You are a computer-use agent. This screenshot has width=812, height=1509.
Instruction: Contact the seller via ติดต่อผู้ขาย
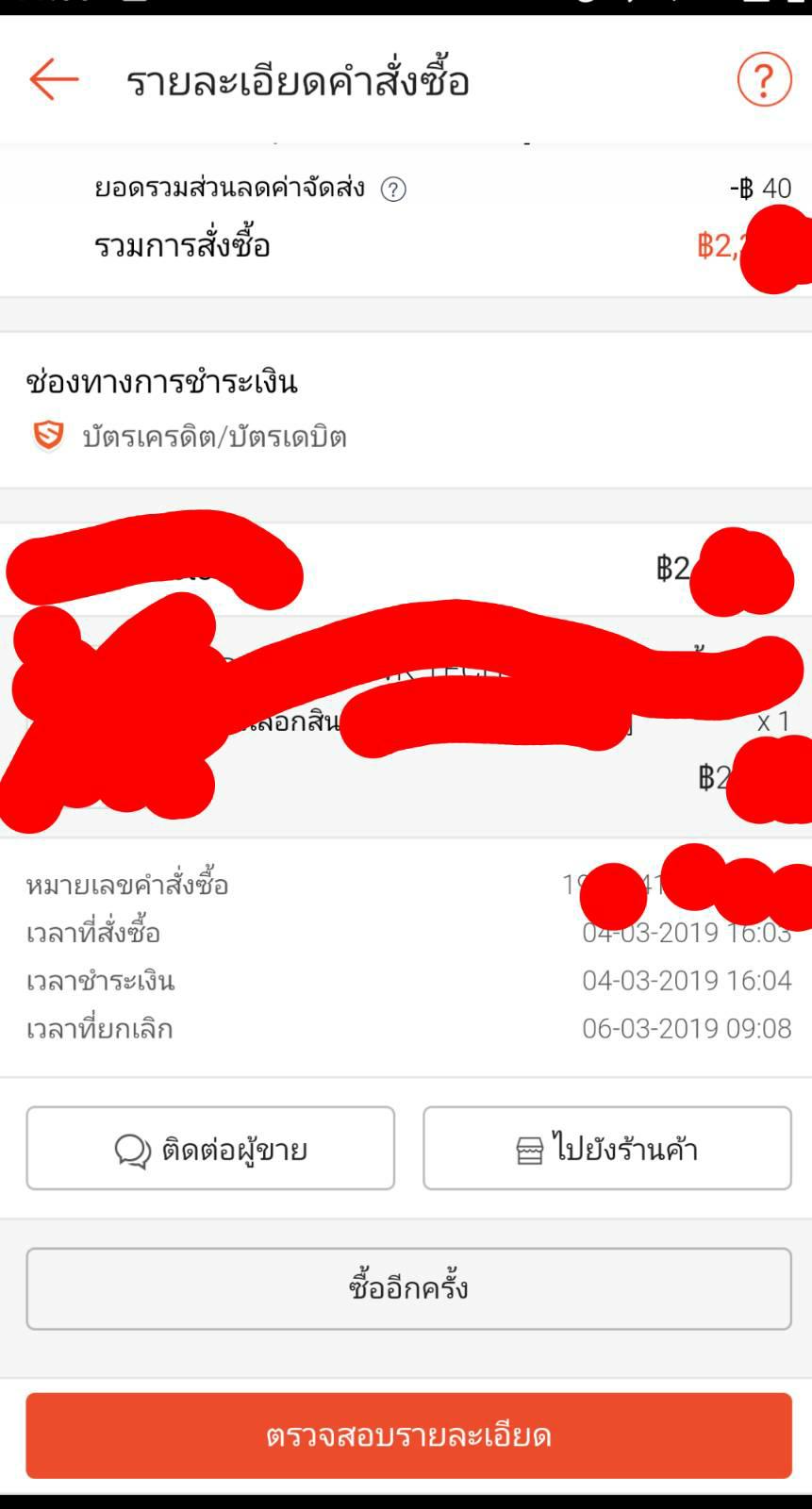click(210, 1148)
